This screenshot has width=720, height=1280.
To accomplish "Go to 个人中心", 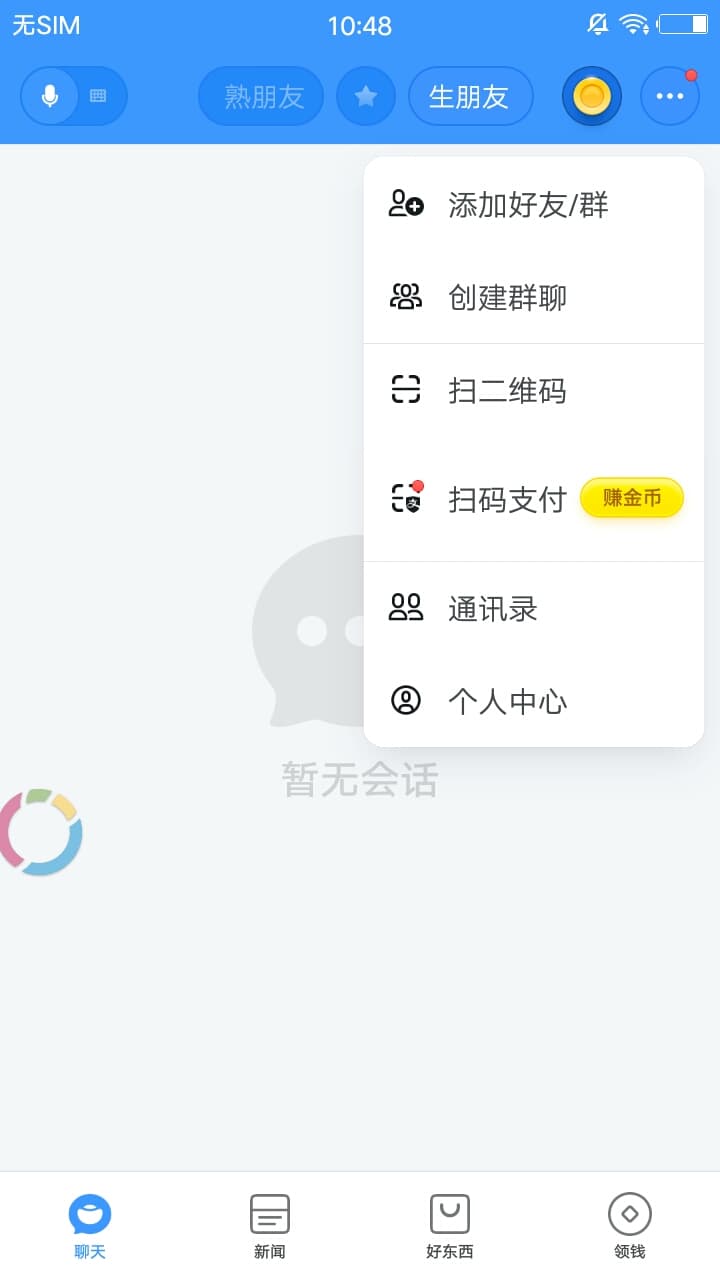I will (x=507, y=701).
